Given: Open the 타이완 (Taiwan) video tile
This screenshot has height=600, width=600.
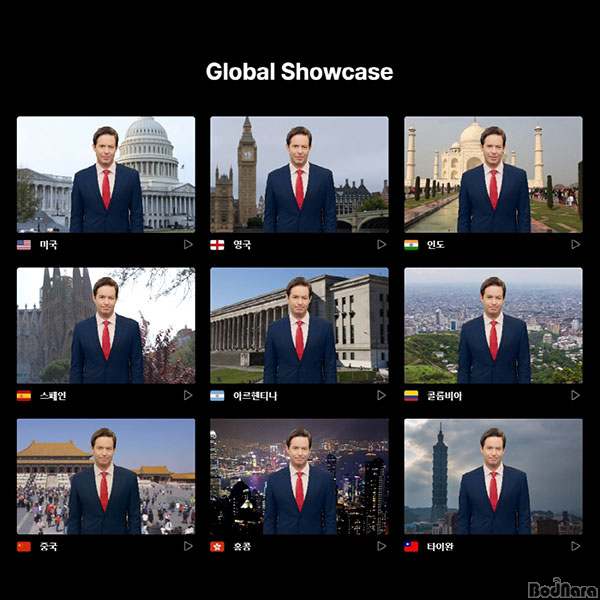Looking at the screenshot, I should point(493,477).
